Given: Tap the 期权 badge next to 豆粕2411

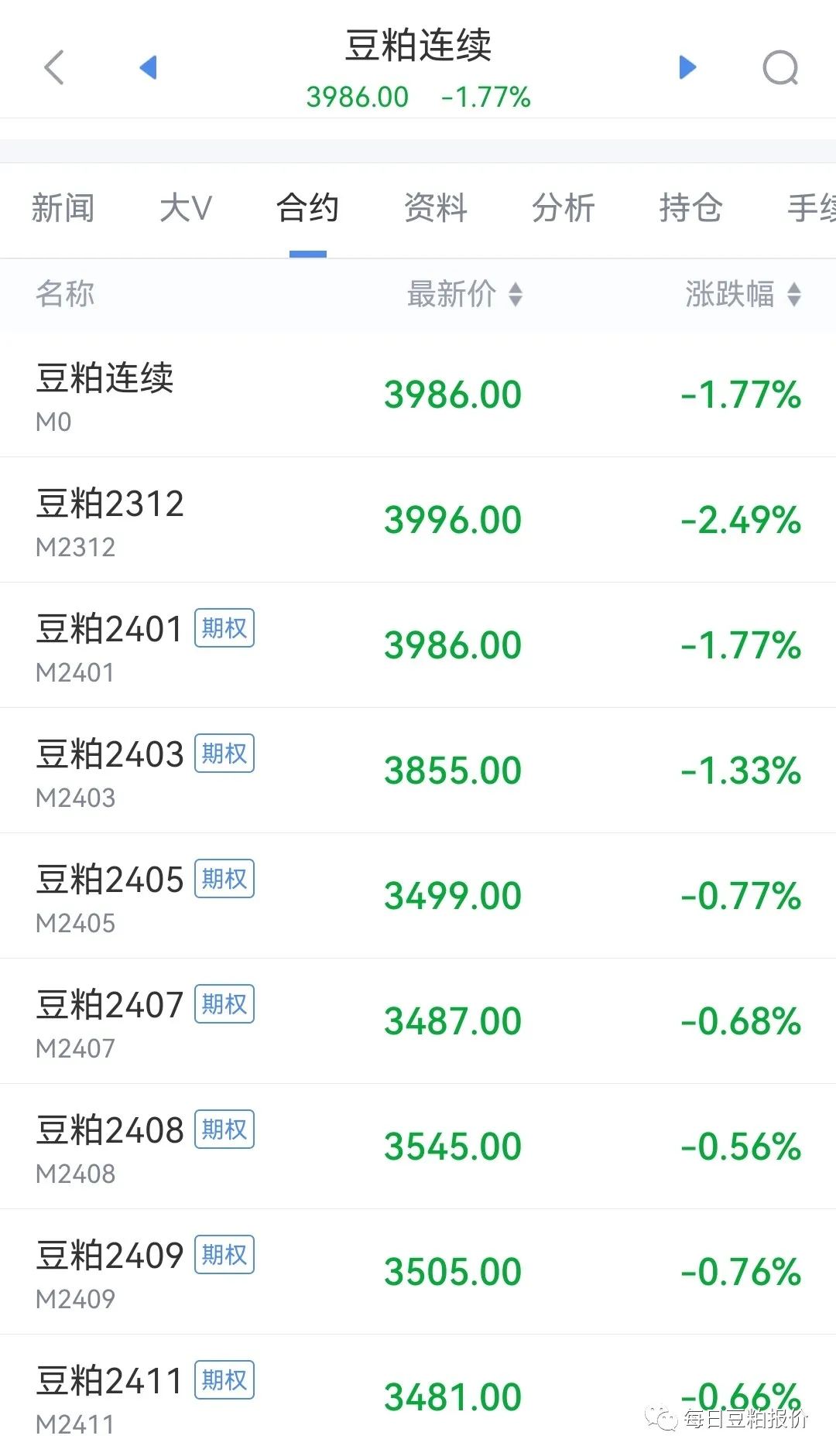Looking at the screenshot, I should coord(224,1379).
